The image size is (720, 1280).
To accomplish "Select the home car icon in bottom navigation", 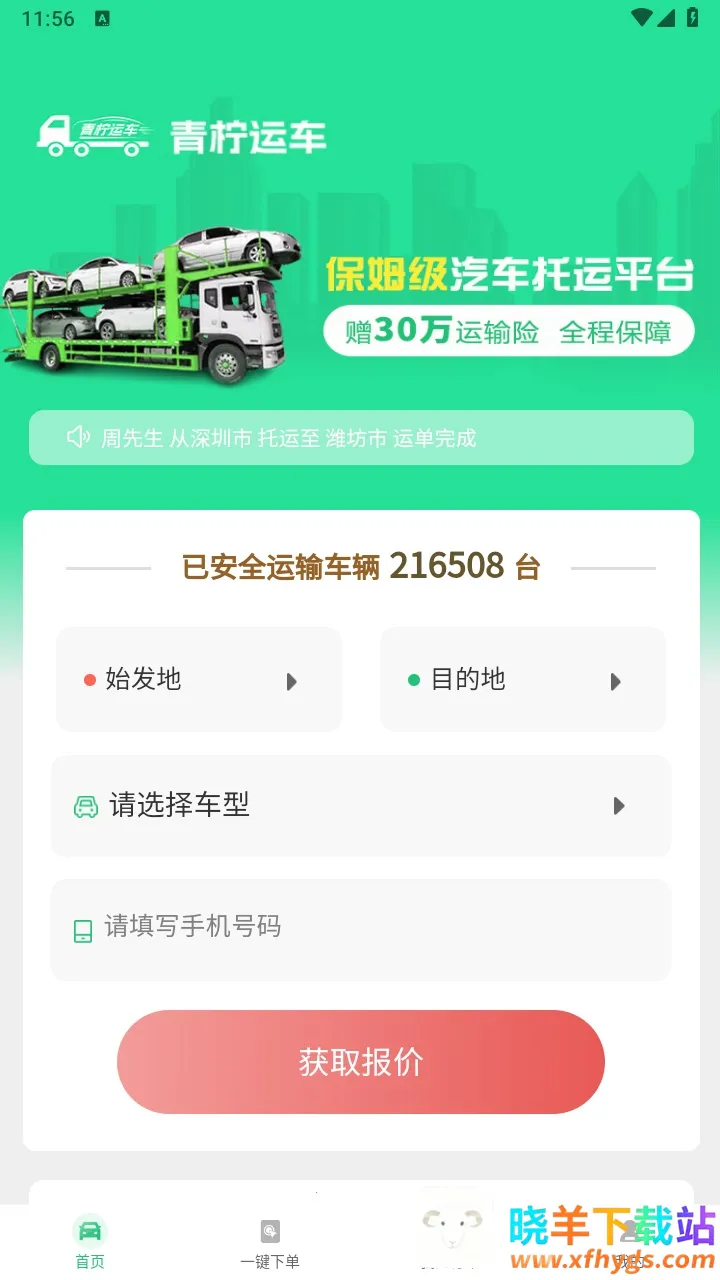I will 90,1230.
